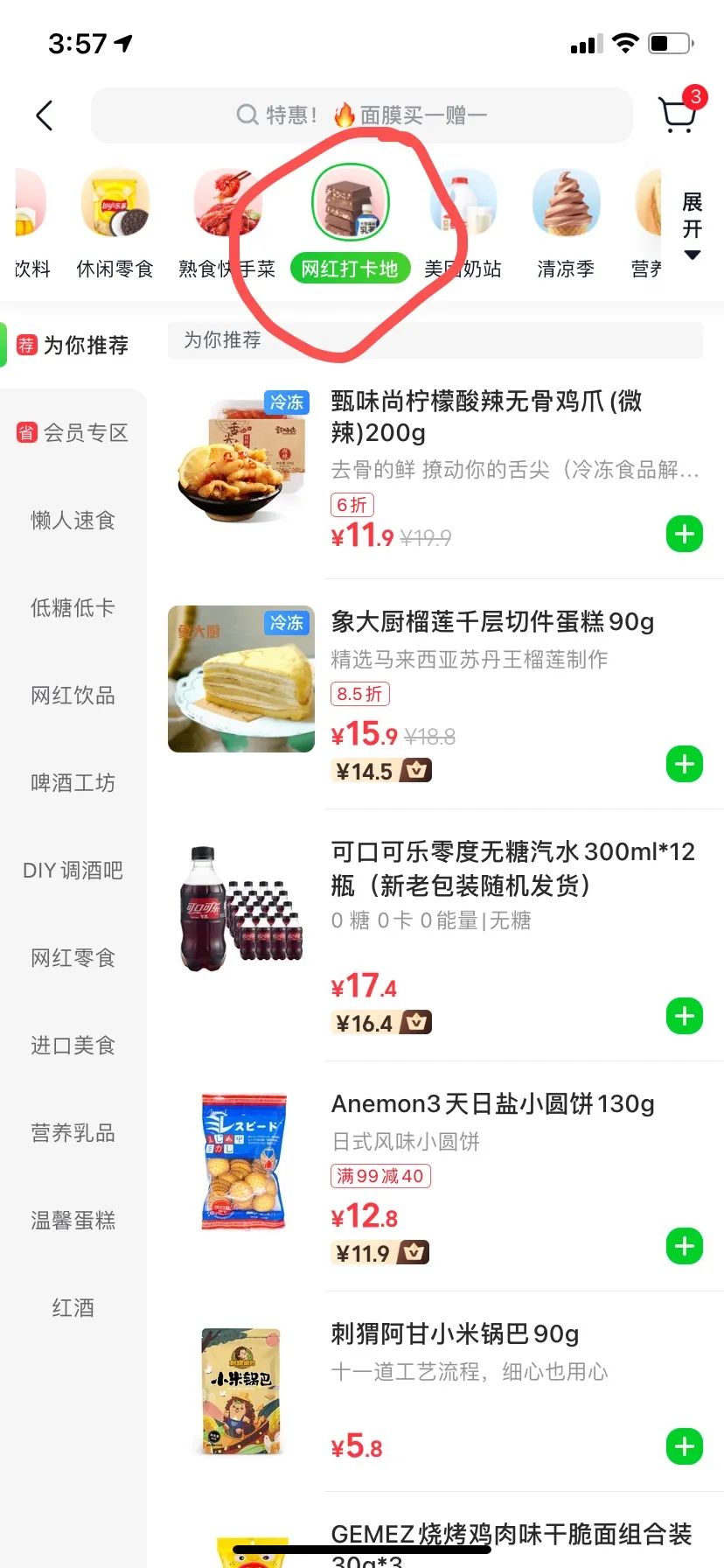Screen dimensions: 724x1568
Task: Select 进口美食 in the sidebar
Action: (73, 1046)
